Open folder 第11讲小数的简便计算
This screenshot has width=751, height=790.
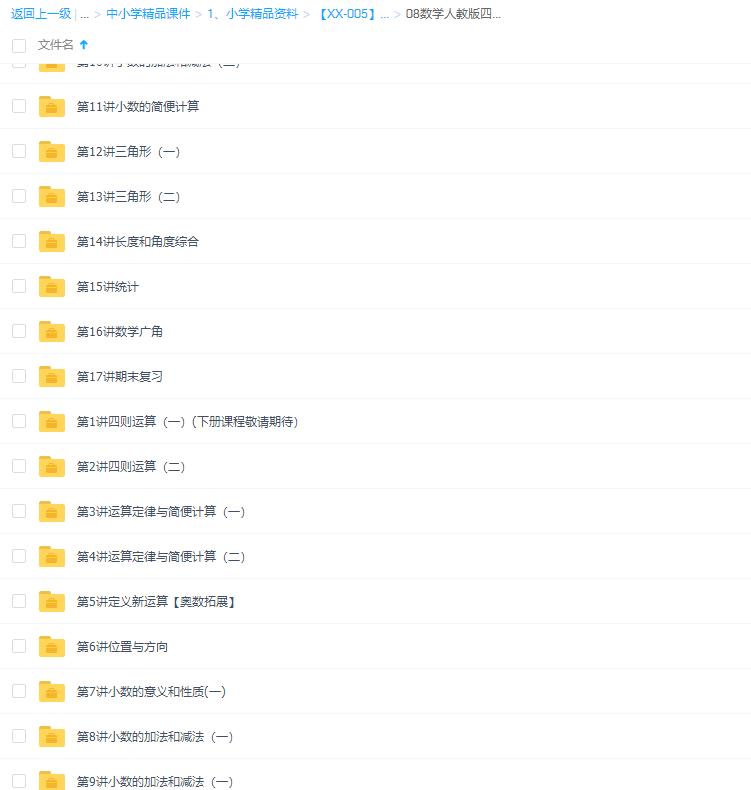point(137,106)
